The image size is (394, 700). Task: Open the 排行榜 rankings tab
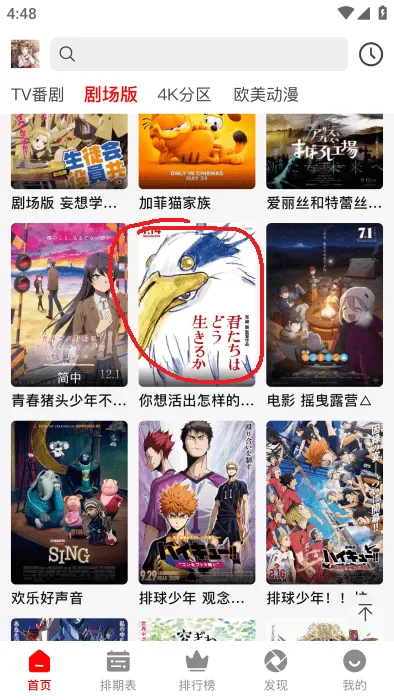coord(197,671)
